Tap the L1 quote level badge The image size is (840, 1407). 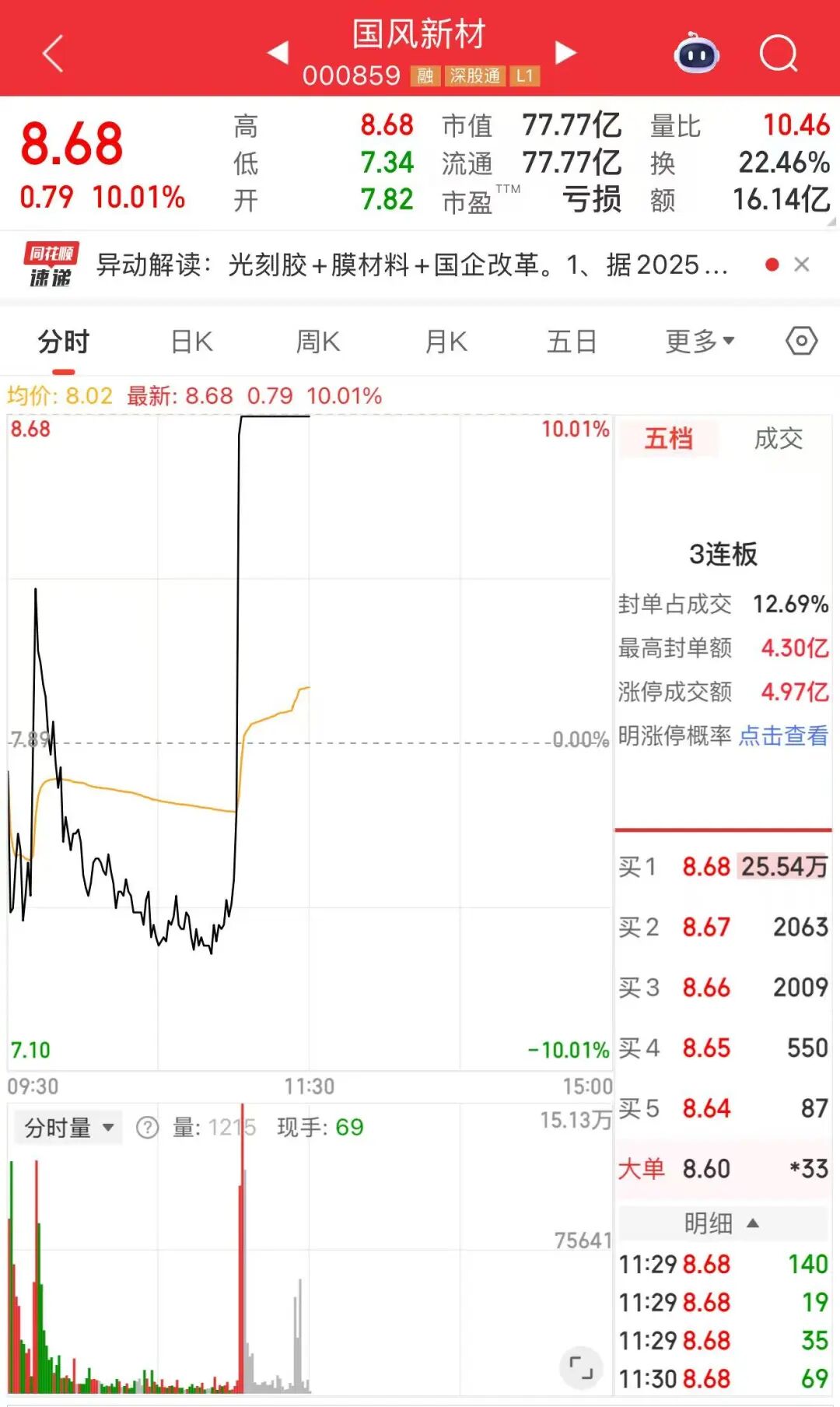coord(525,75)
